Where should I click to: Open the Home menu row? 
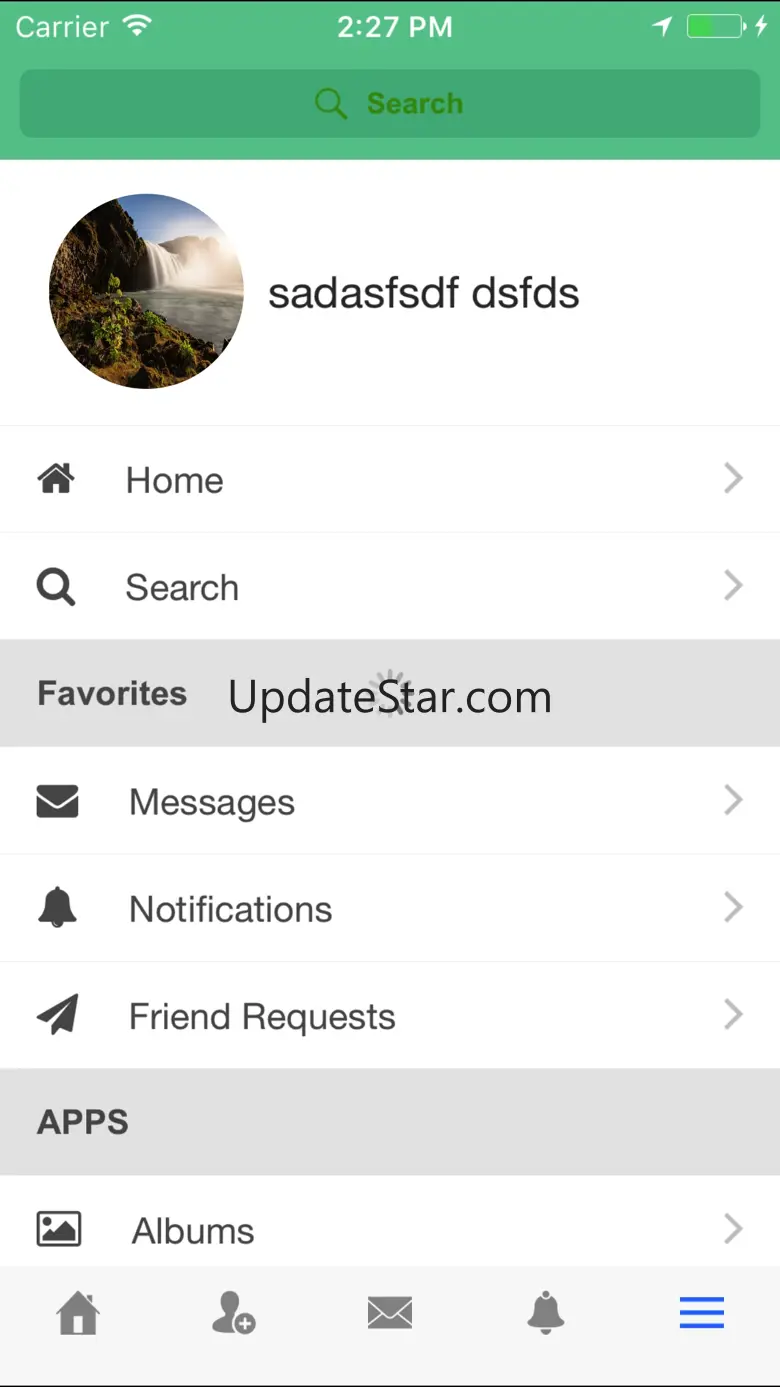(390, 479)
